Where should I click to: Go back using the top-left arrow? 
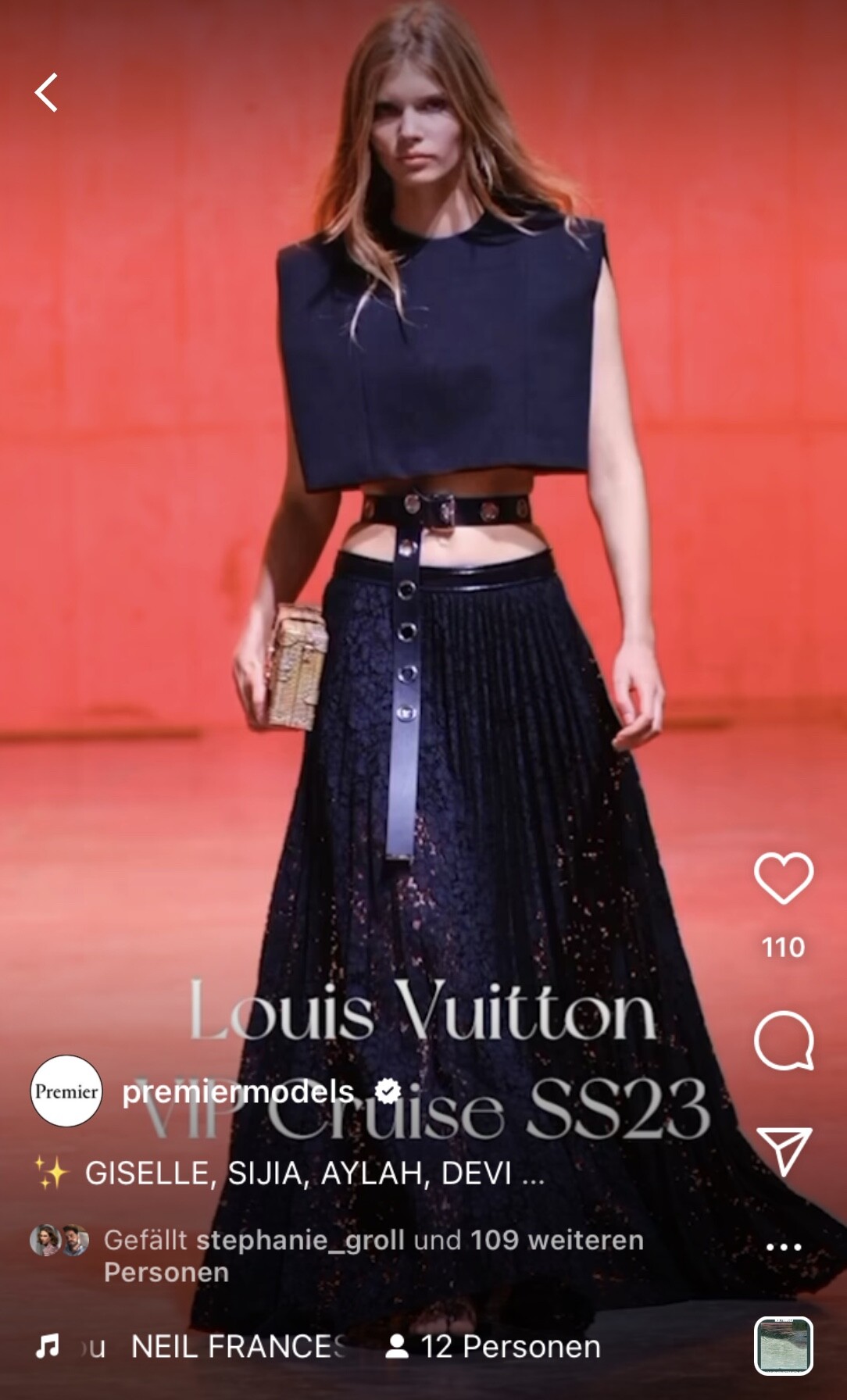46,93
